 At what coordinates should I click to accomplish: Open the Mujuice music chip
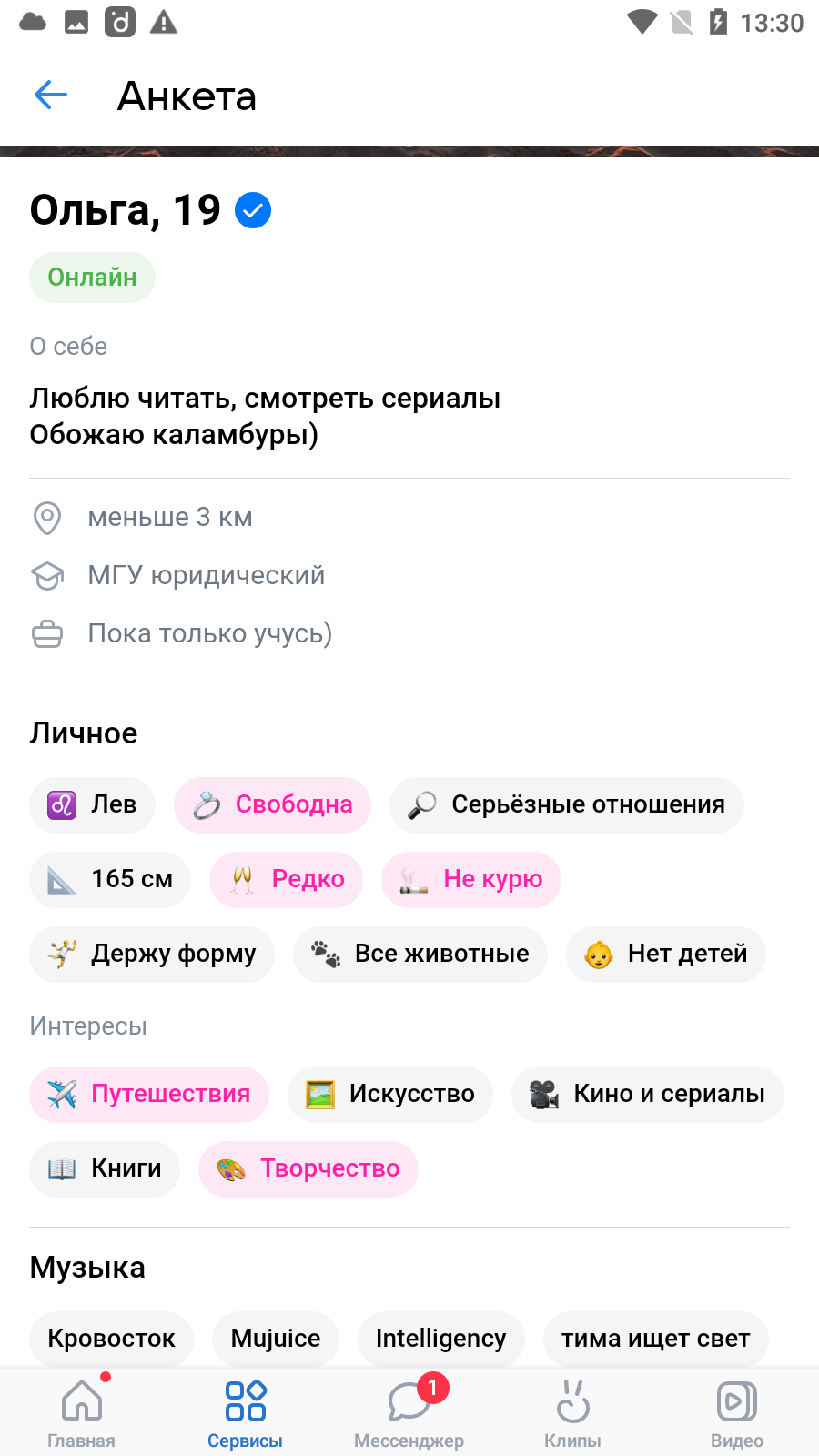click(276, 1339)
